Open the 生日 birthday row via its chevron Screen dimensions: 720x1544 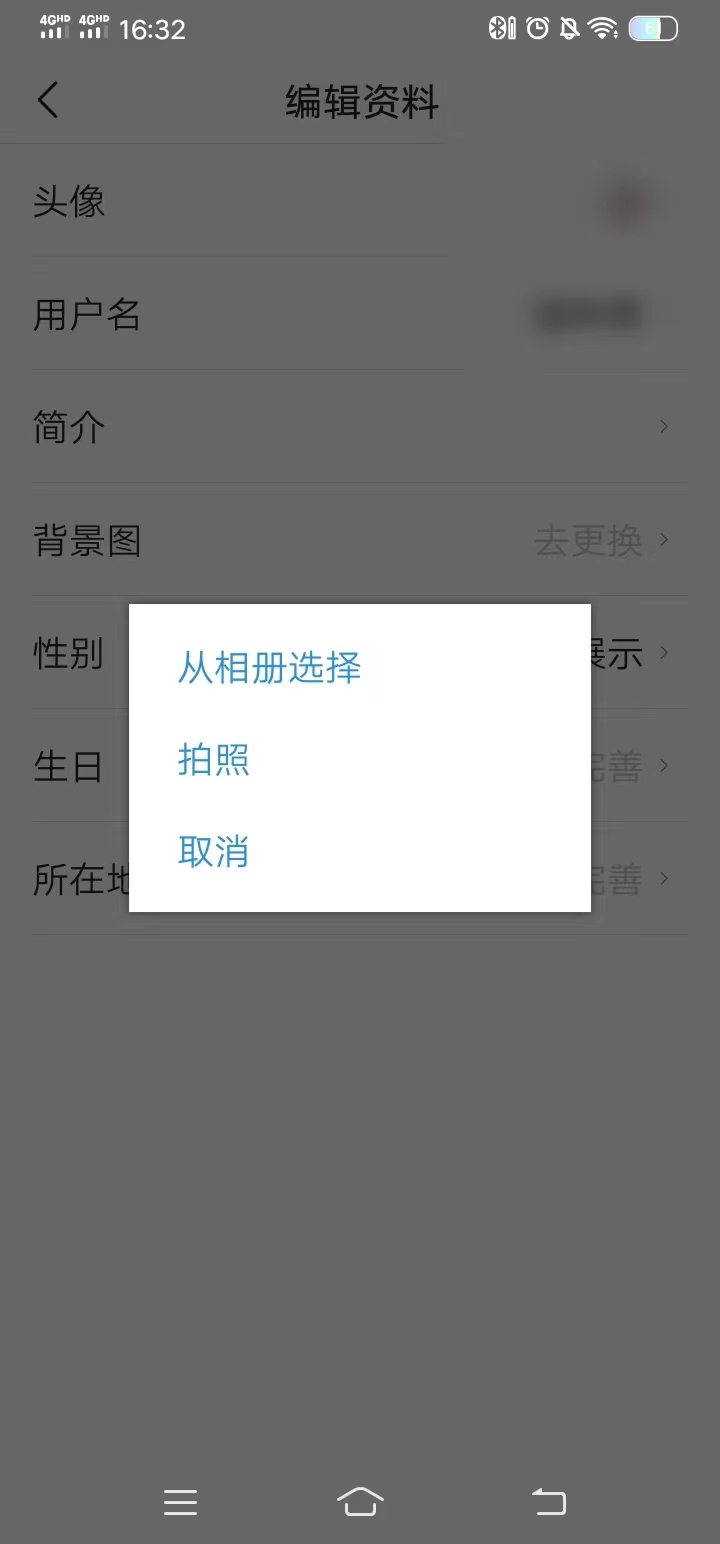[663, 765]
